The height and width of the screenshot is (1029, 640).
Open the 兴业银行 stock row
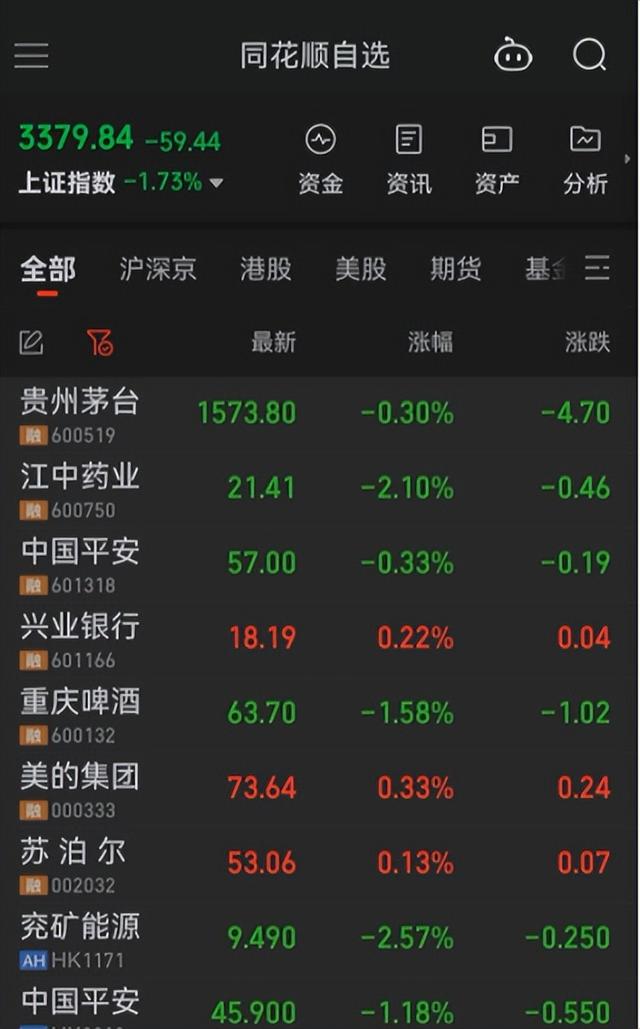320,640
